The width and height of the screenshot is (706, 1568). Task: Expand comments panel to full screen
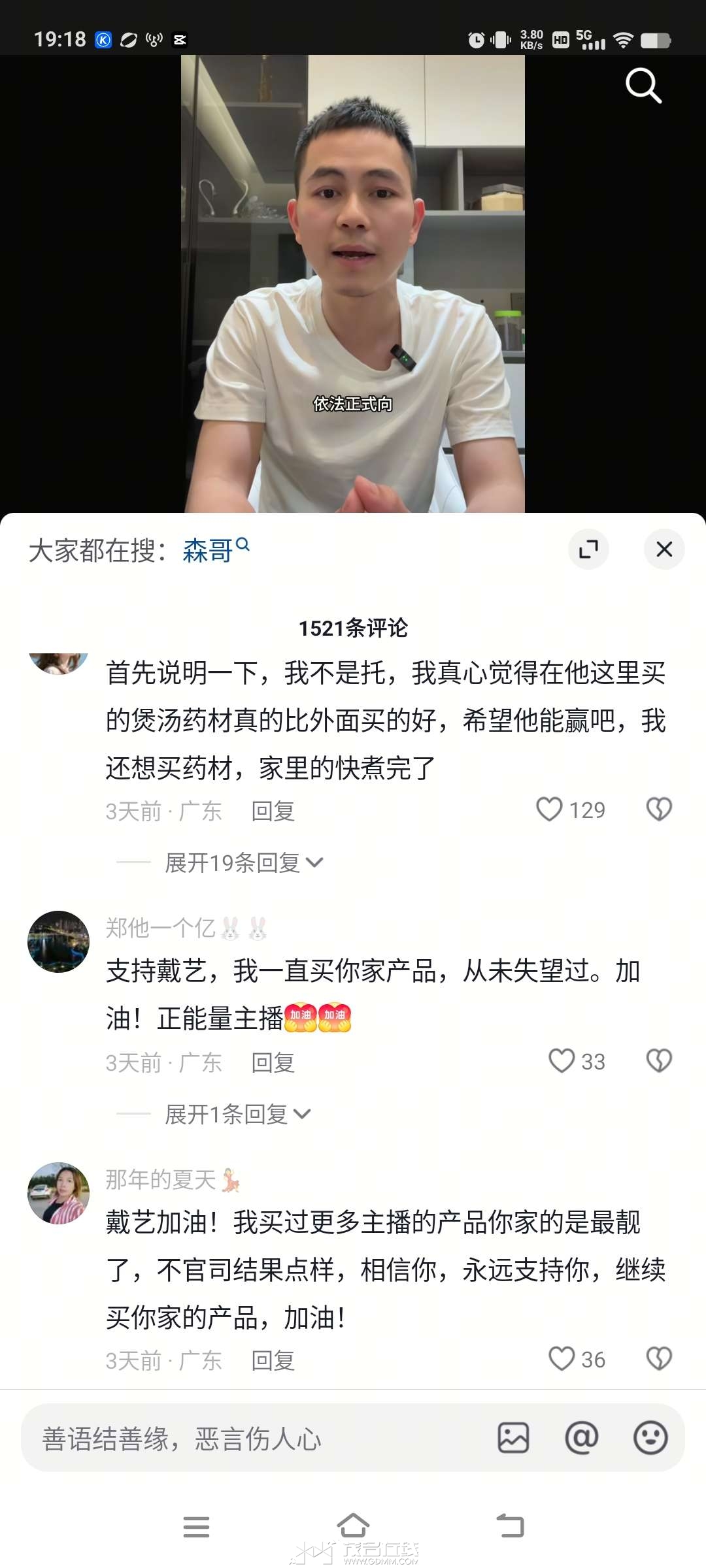[588, 549]
